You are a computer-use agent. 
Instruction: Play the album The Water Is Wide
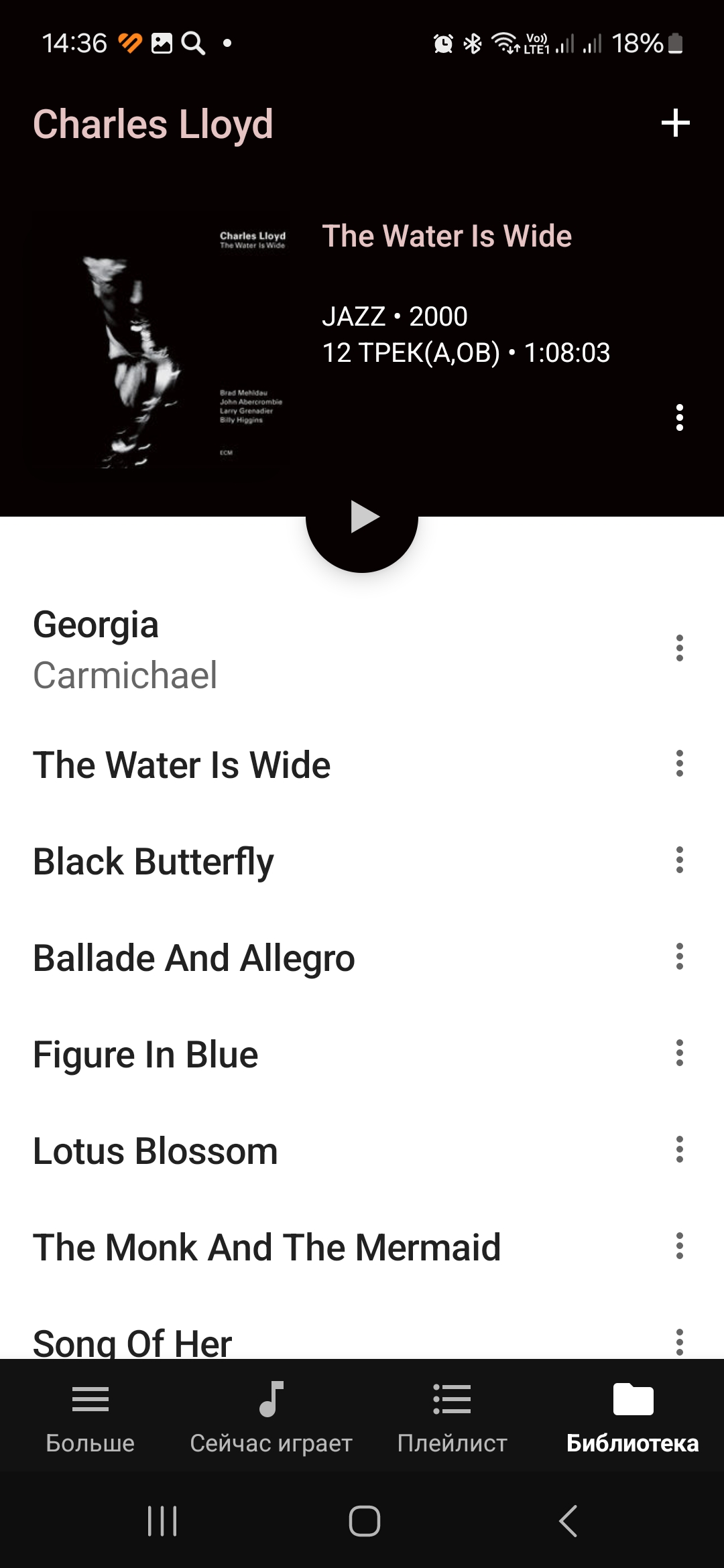click(363, 517)
